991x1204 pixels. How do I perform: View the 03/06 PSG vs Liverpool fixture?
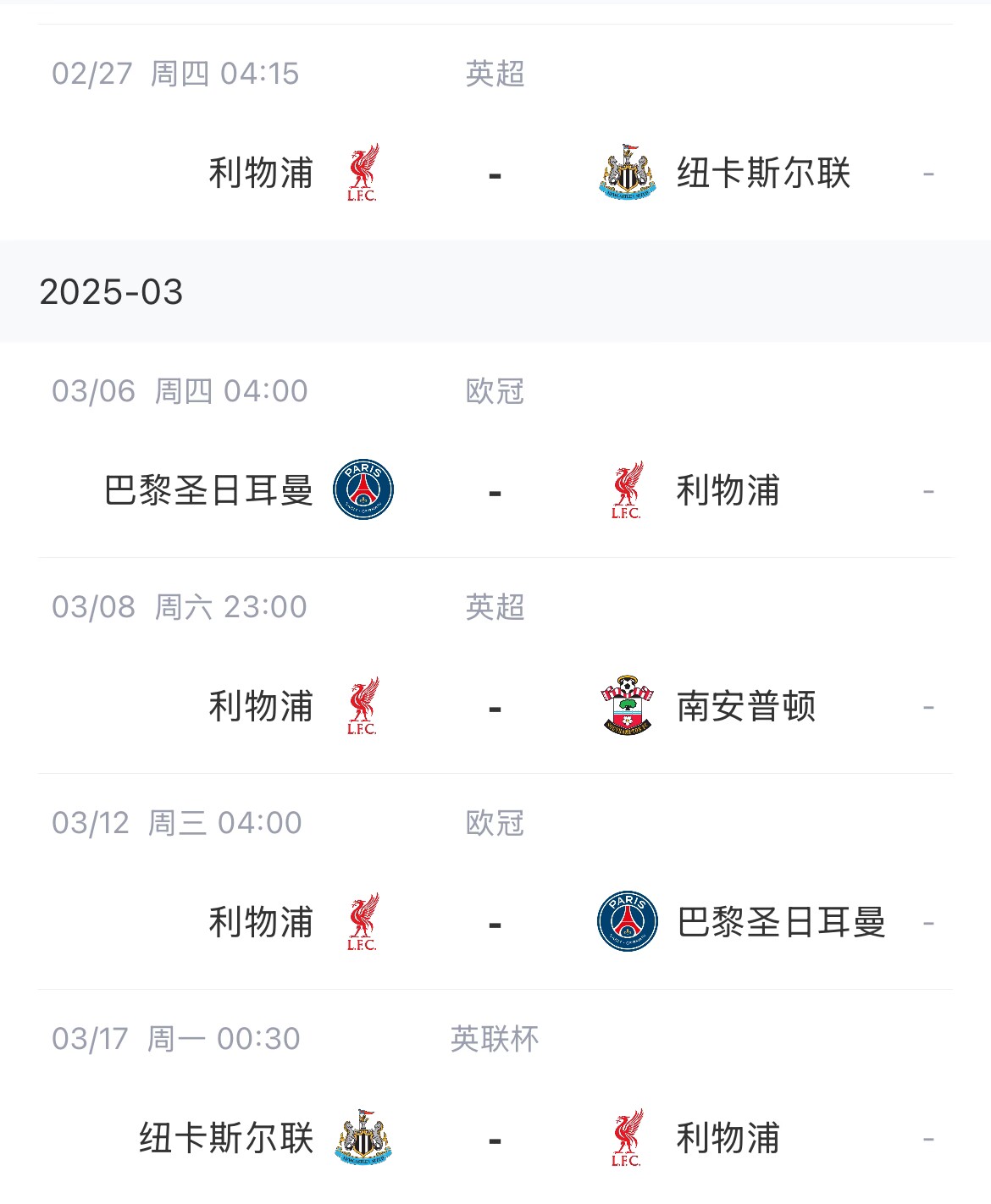click(495, 491)
